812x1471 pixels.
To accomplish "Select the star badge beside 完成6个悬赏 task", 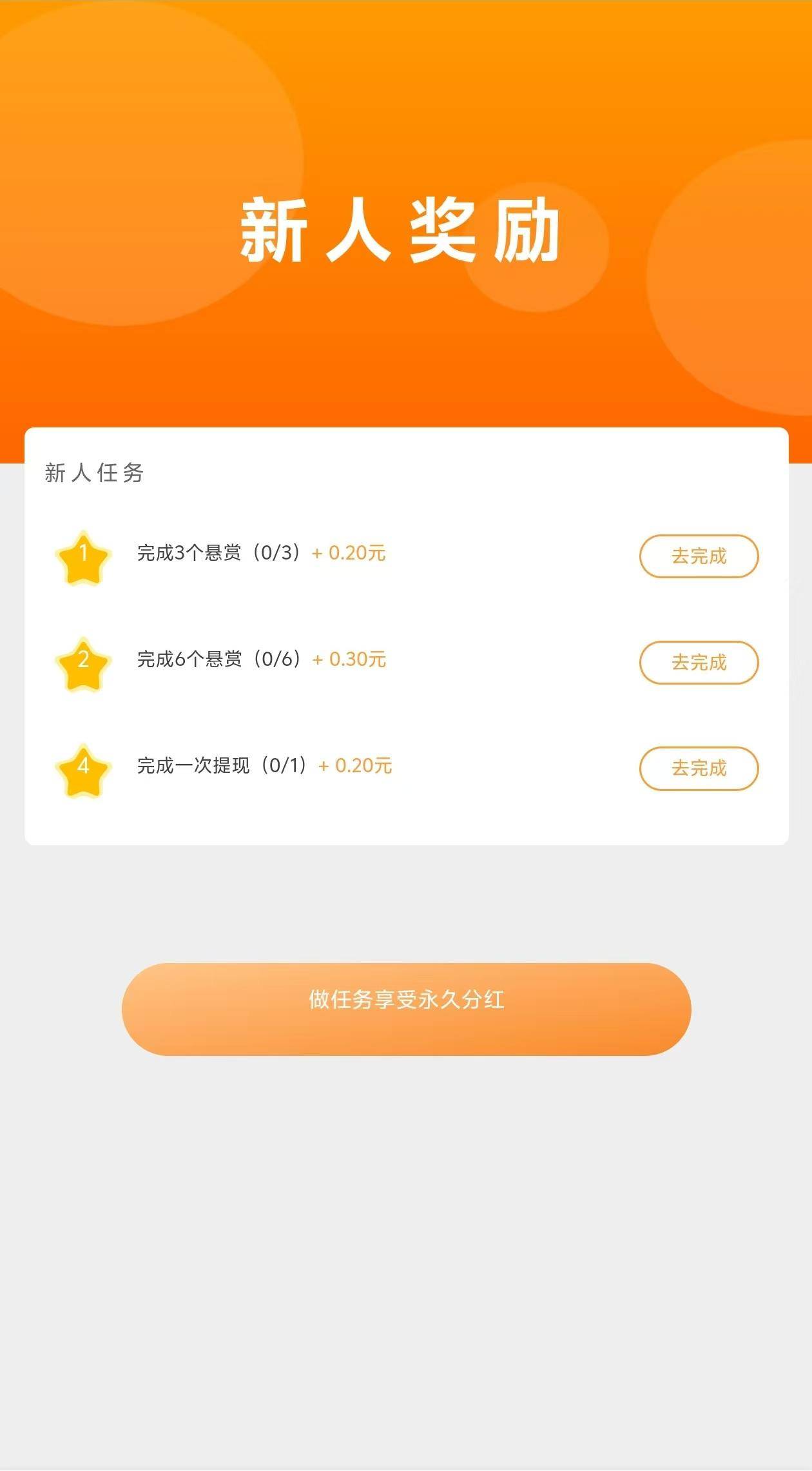I will tap(82, 664).
